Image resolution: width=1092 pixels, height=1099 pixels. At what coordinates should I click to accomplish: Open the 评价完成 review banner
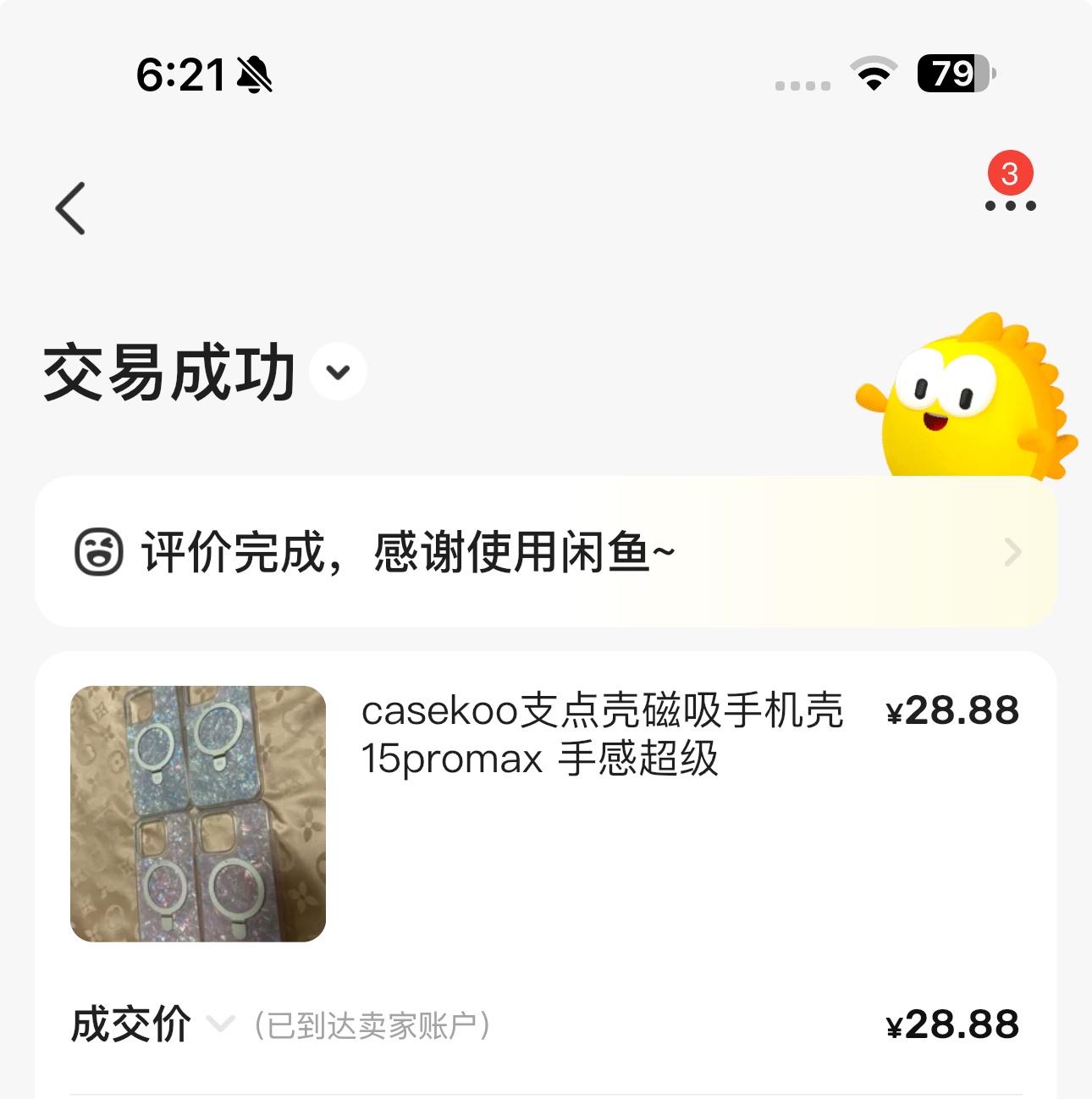click(545, 552)
